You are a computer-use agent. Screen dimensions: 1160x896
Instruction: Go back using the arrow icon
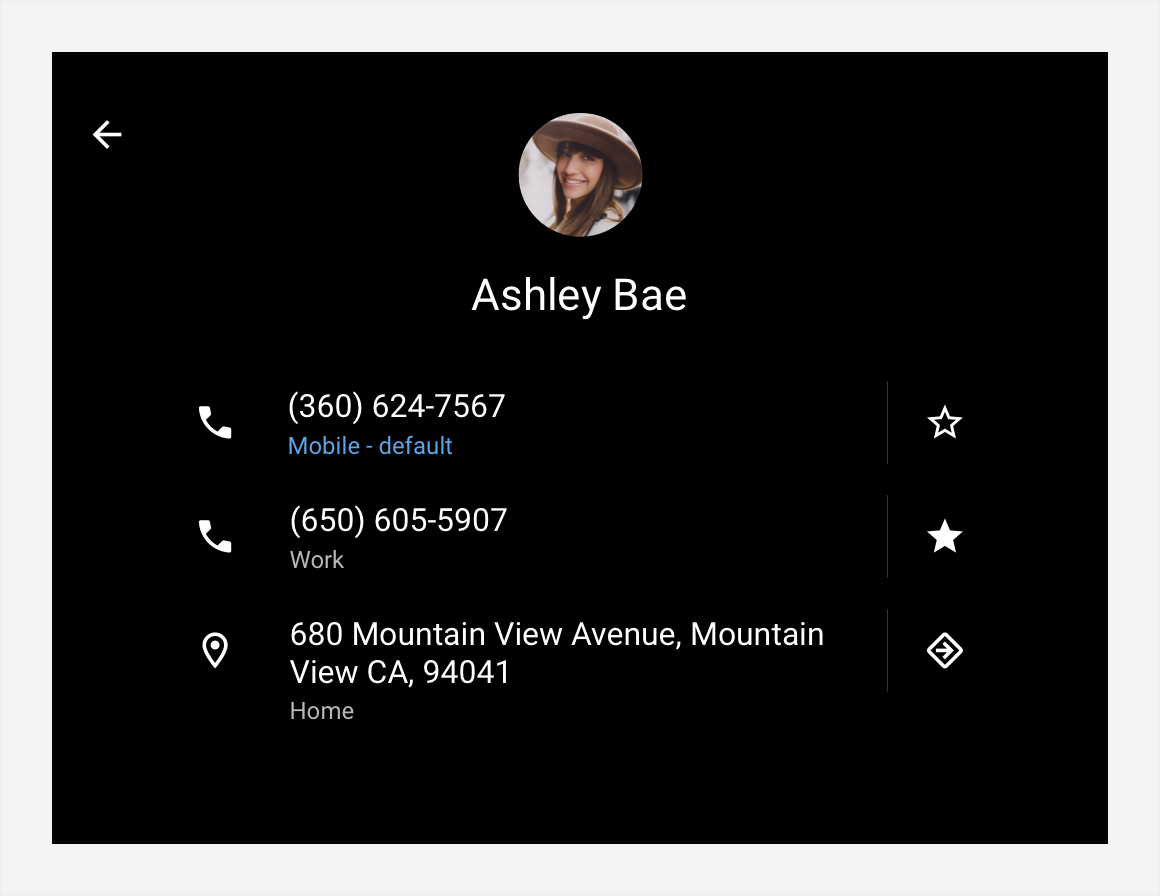107,134
